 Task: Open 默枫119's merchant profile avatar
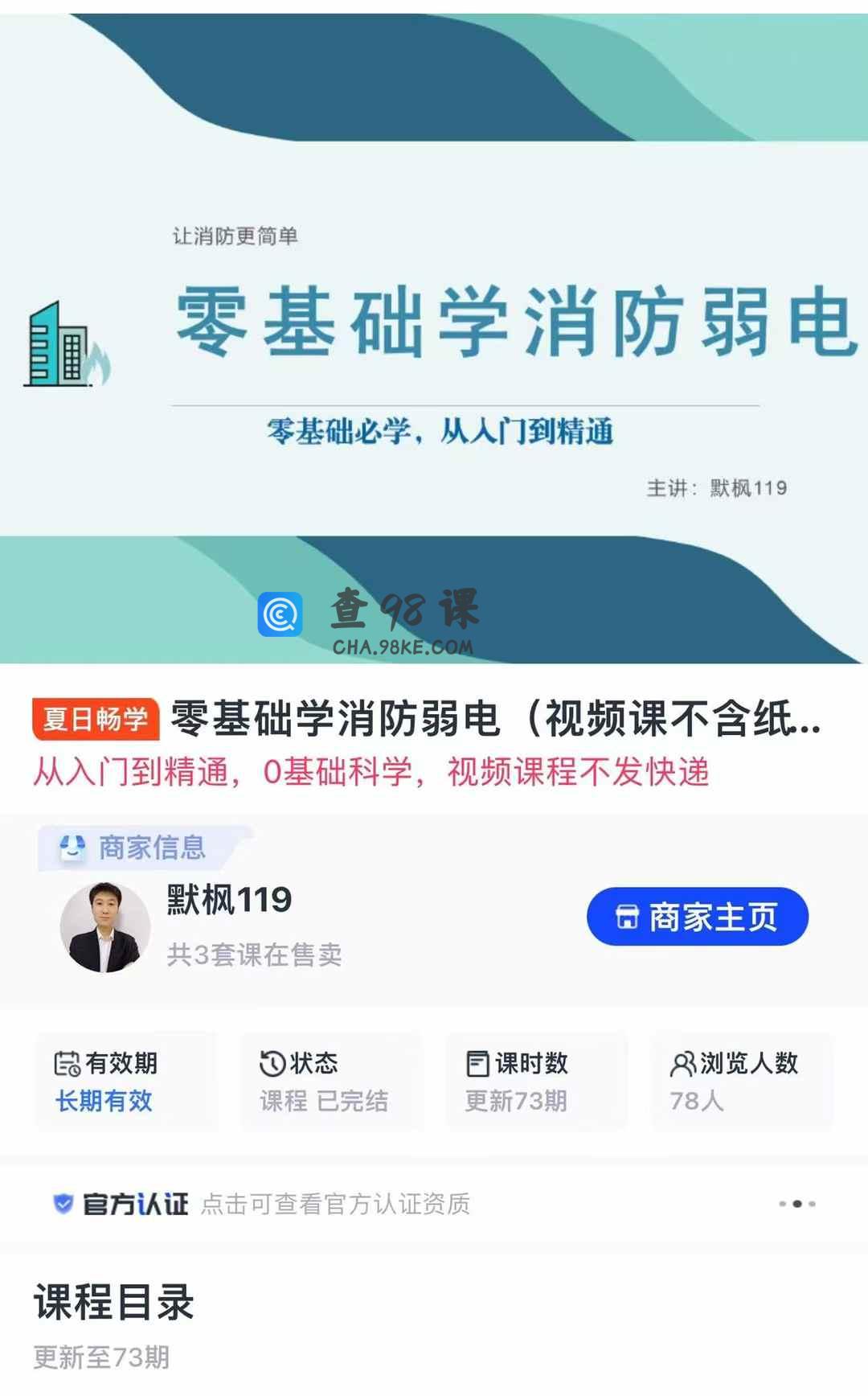pos(105,927)
